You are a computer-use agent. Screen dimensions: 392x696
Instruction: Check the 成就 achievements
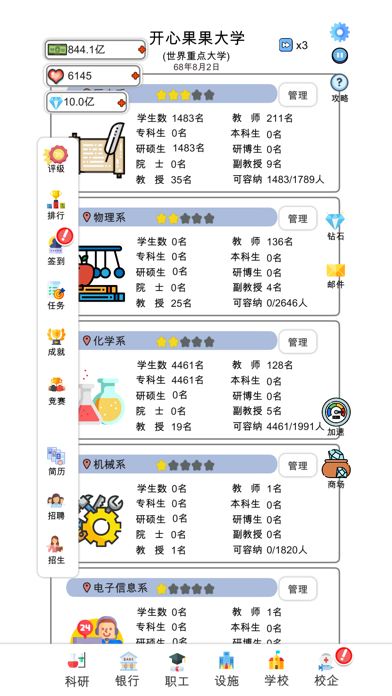click(56, 343)
